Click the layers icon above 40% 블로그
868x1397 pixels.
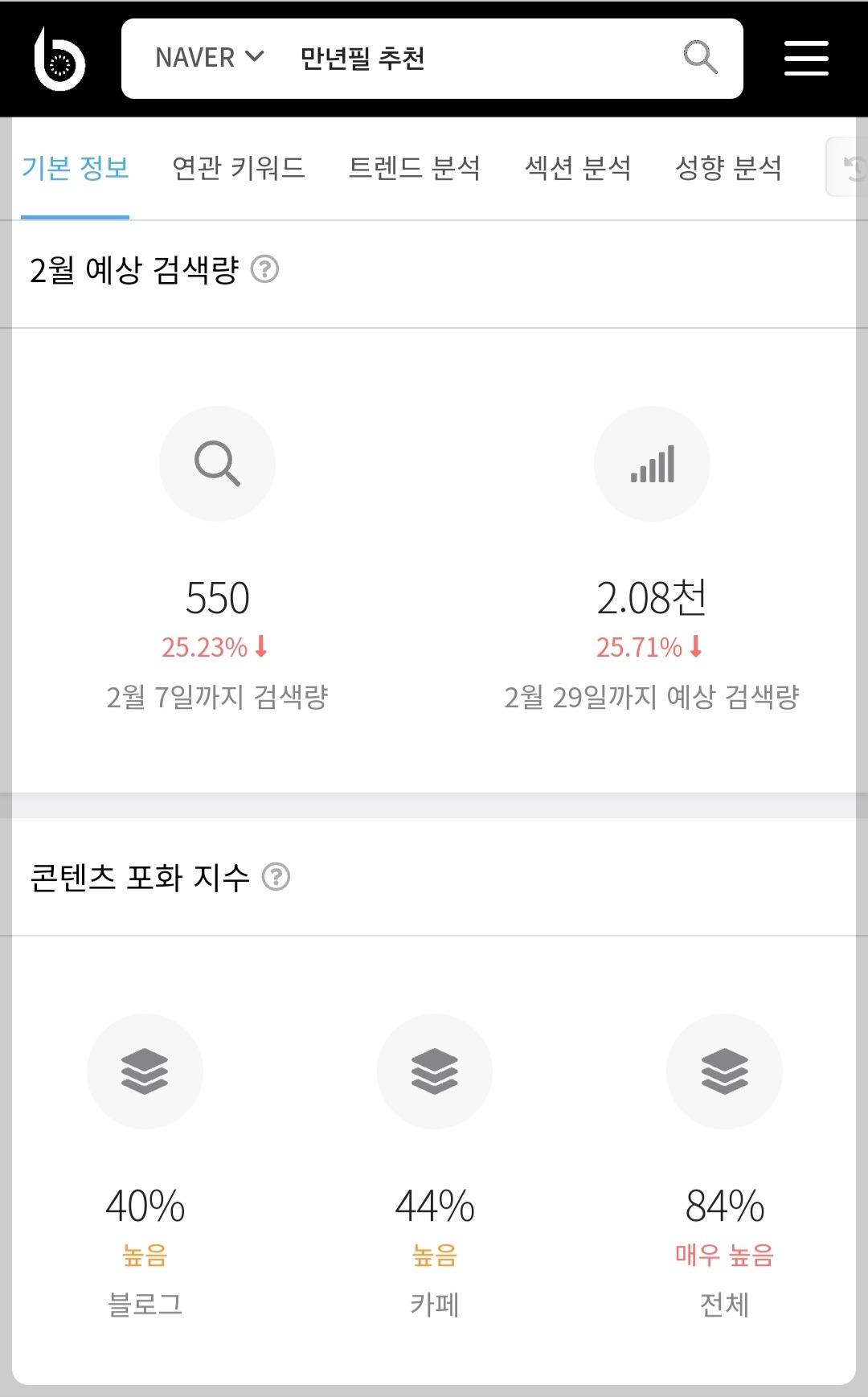tap(145, 1071)
